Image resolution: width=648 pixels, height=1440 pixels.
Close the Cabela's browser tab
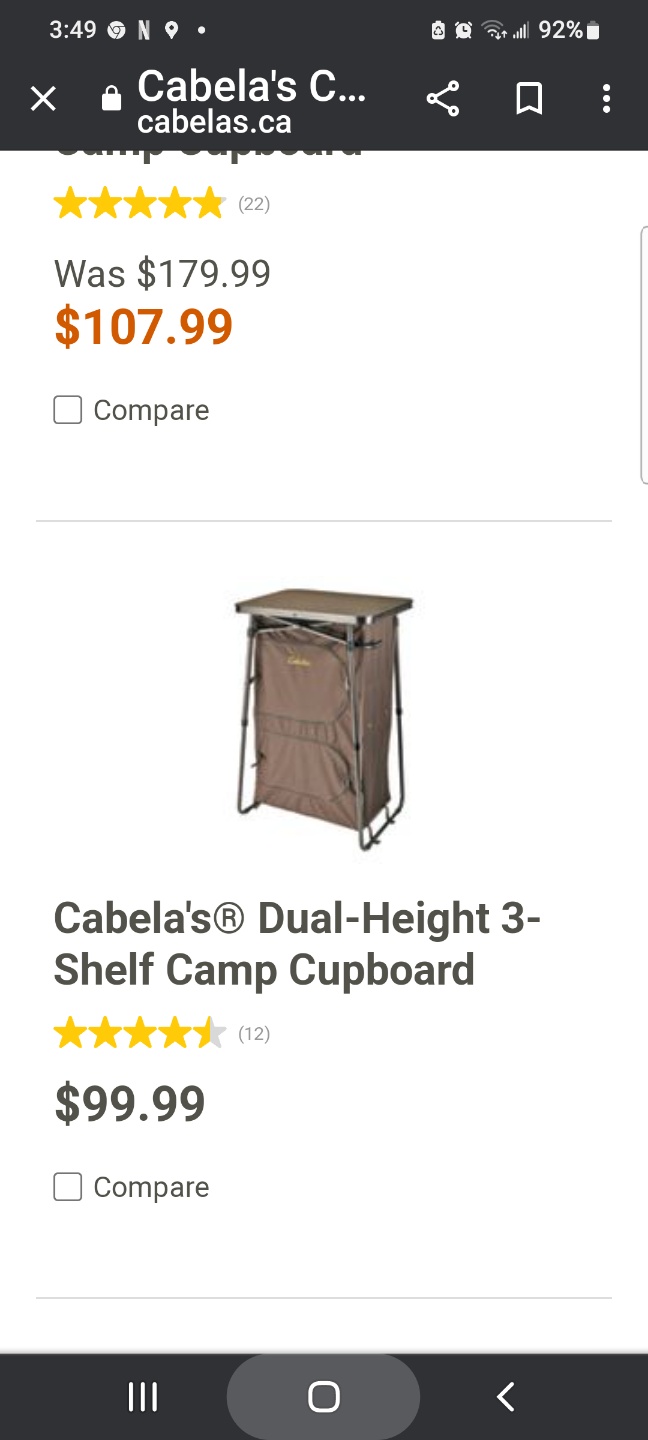pyautogui.click(x=43, y=98)
